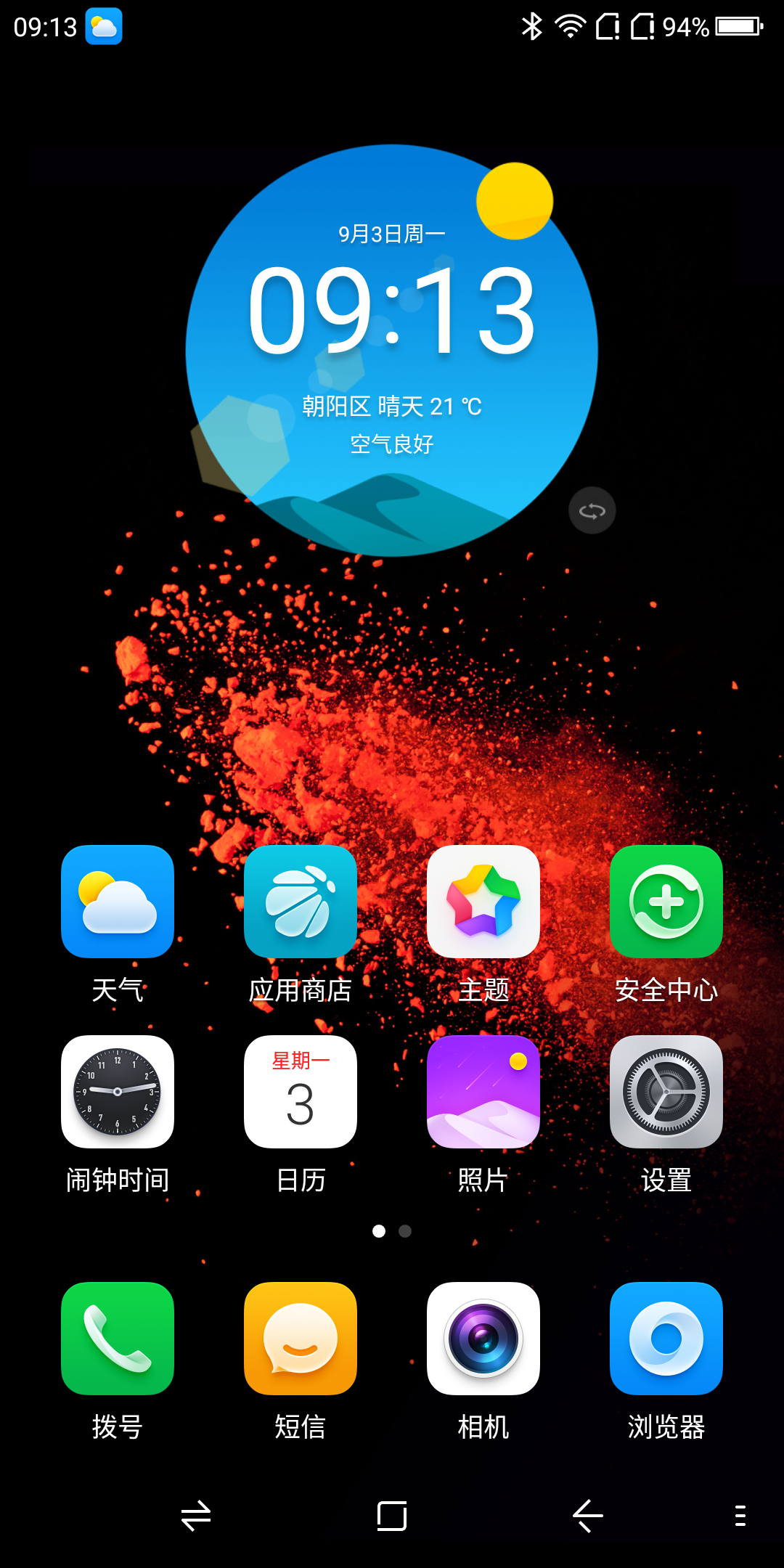Image resolution: width=784 pixels, height=1568 pixels.
Task: Launch the 拨号 phone dialer
Action: point(118,1339)
